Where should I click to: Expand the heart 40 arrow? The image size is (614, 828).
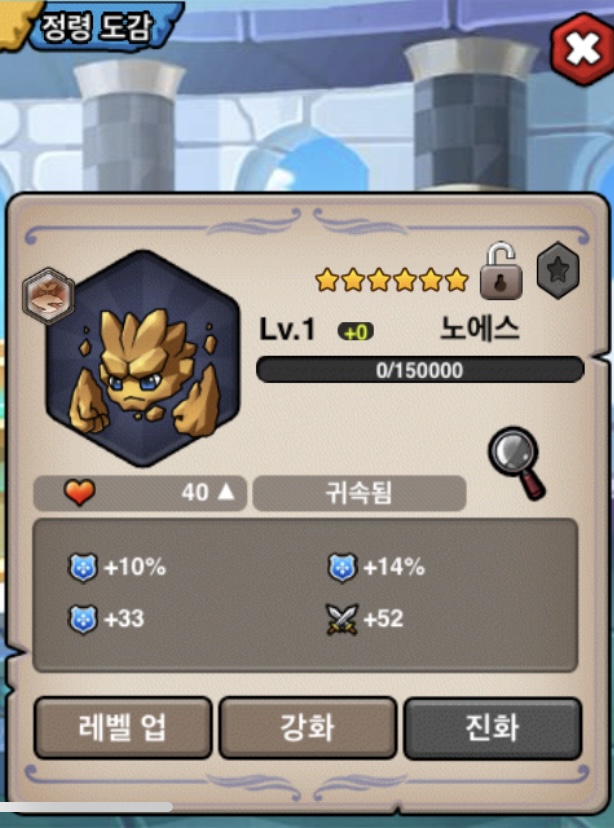[226, 493]
